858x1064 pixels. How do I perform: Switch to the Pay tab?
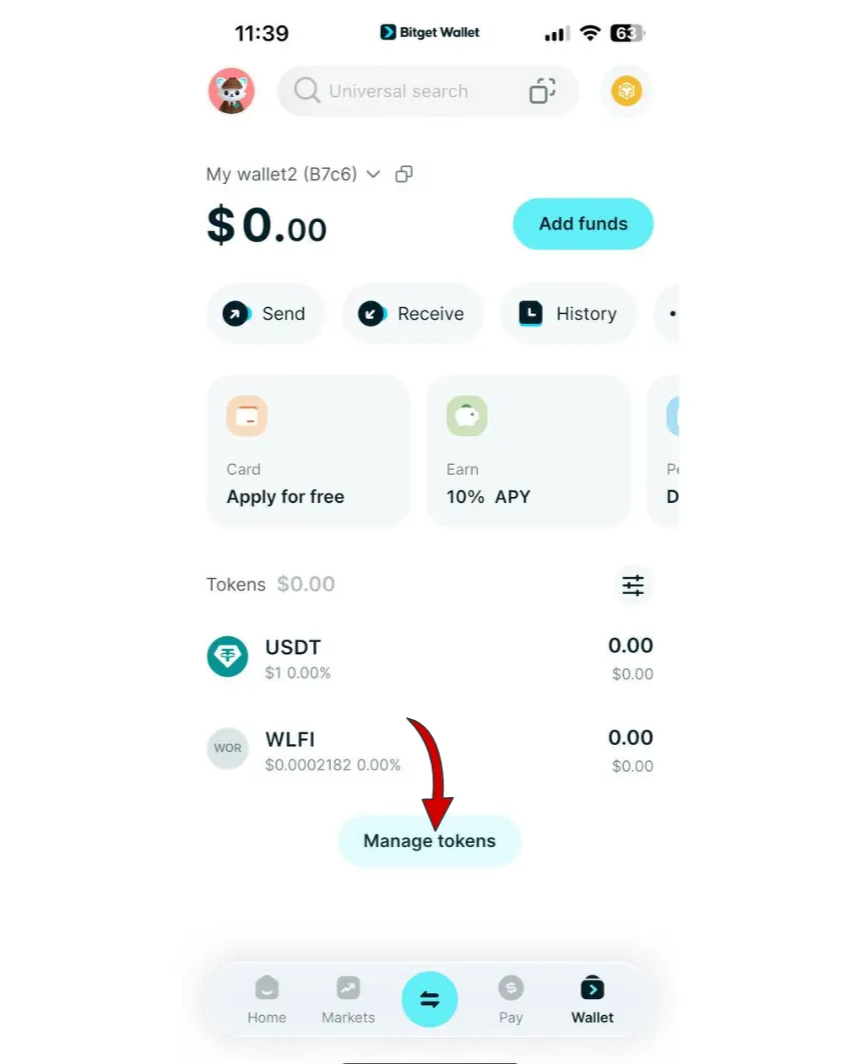(x=511, y=1000)
